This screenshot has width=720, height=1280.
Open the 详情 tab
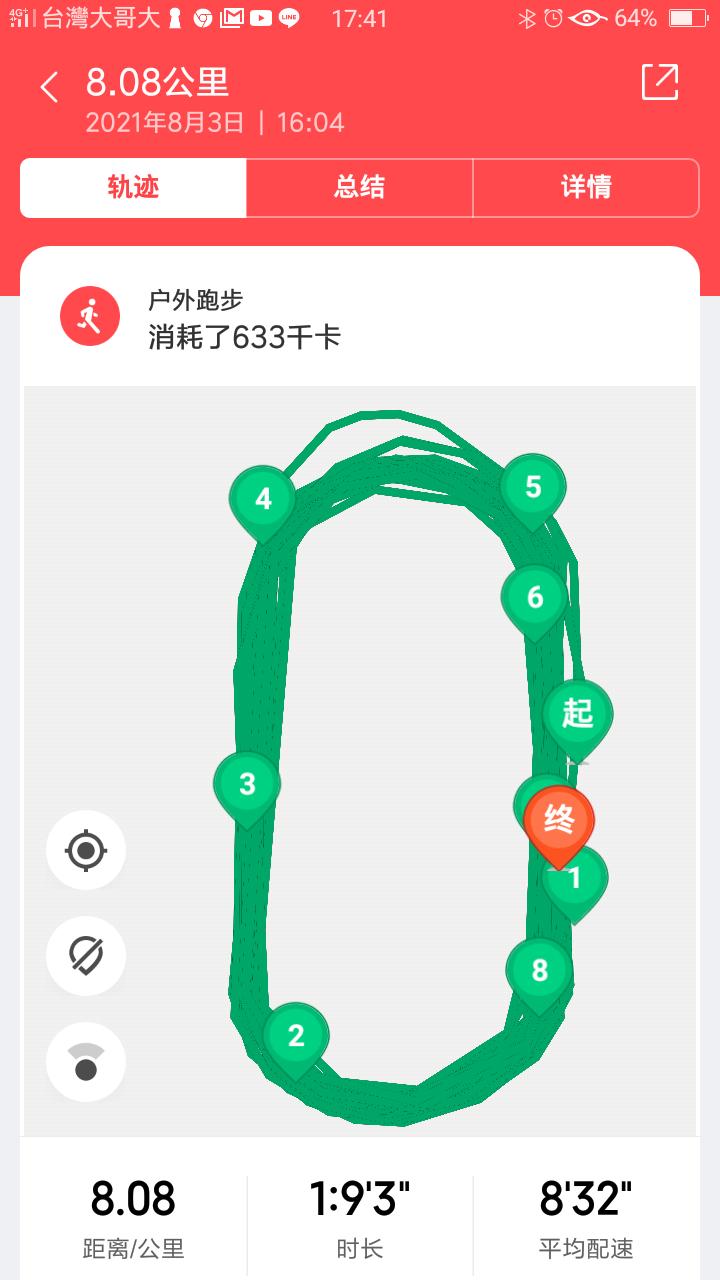point(586,187)
